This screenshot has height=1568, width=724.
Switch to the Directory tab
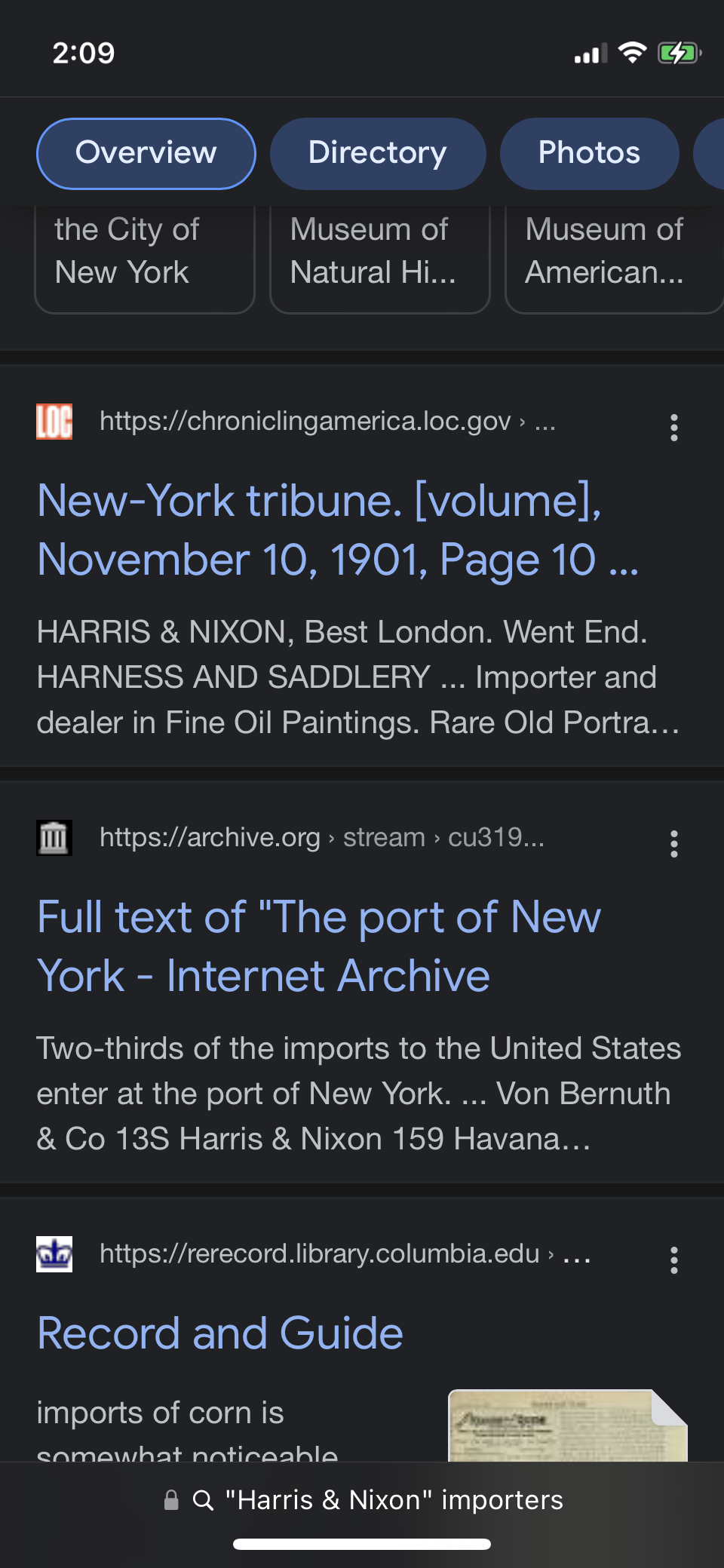[x=377, y=153]
